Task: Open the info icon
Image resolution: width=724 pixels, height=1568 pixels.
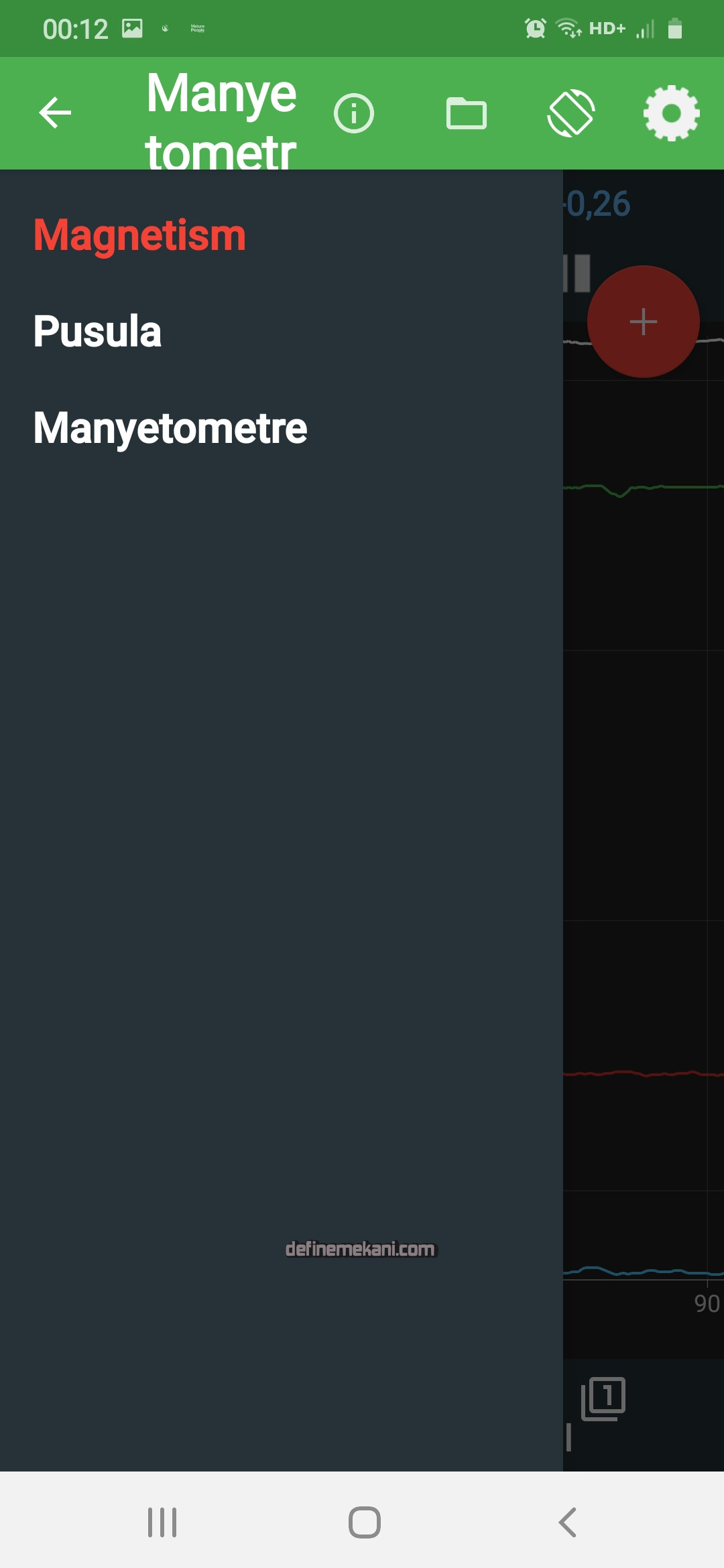Action: click(x=354, y=113)
